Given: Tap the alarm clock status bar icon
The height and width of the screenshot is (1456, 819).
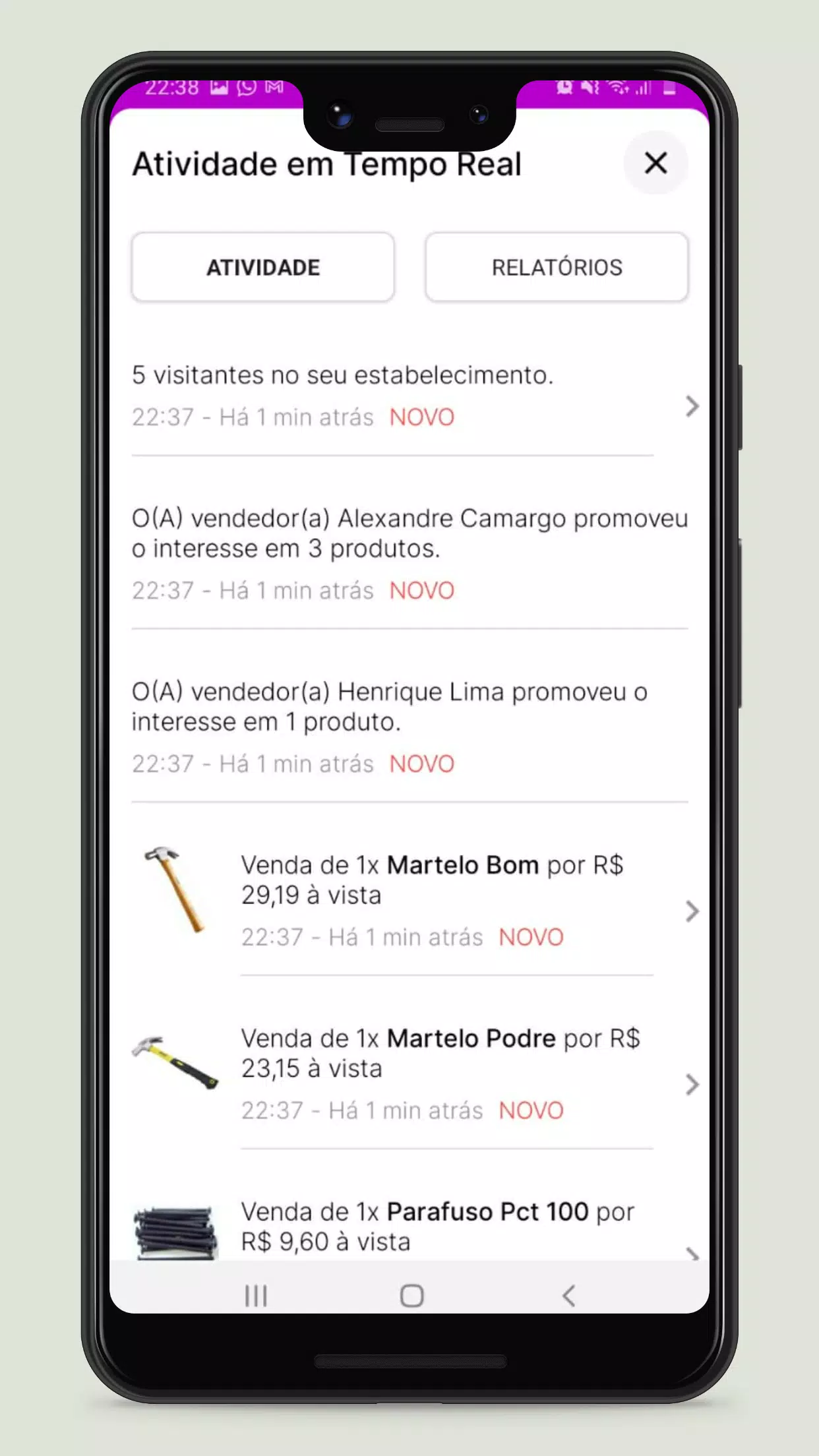Looking at the screenshot, I should pos(565,86).
